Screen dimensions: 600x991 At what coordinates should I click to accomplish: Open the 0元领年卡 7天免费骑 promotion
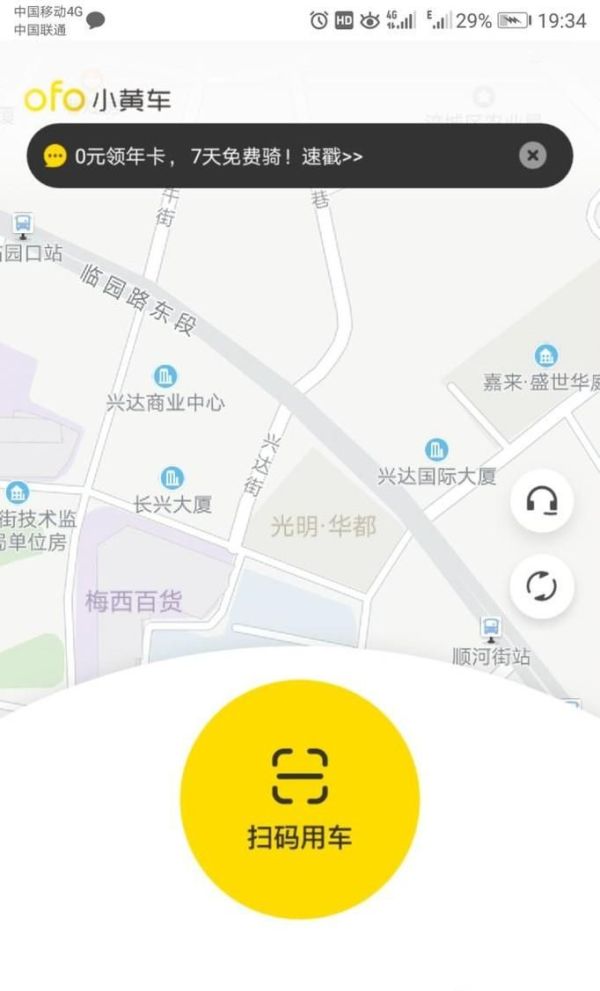[218, 156]
